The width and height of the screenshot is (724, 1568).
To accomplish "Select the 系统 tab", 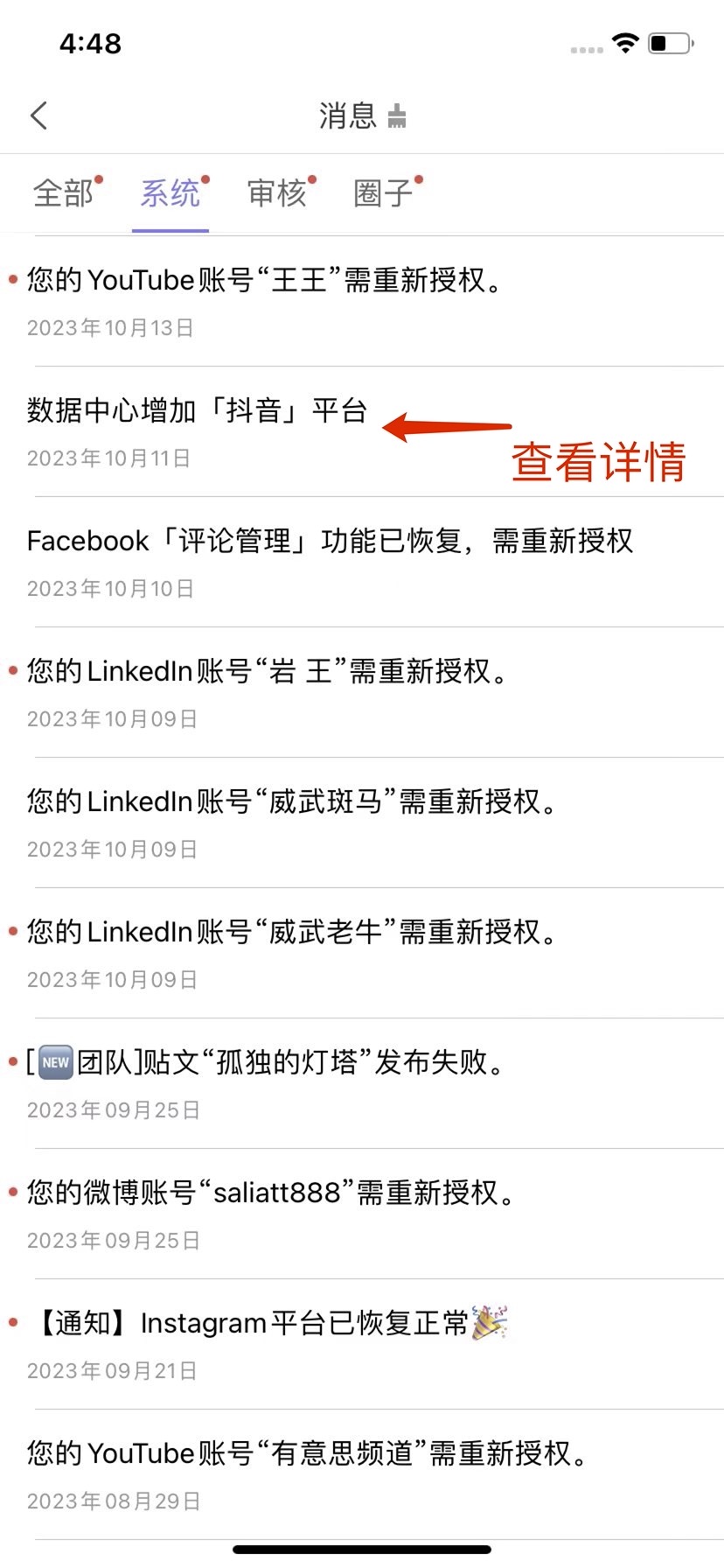I will coord(171,193).
